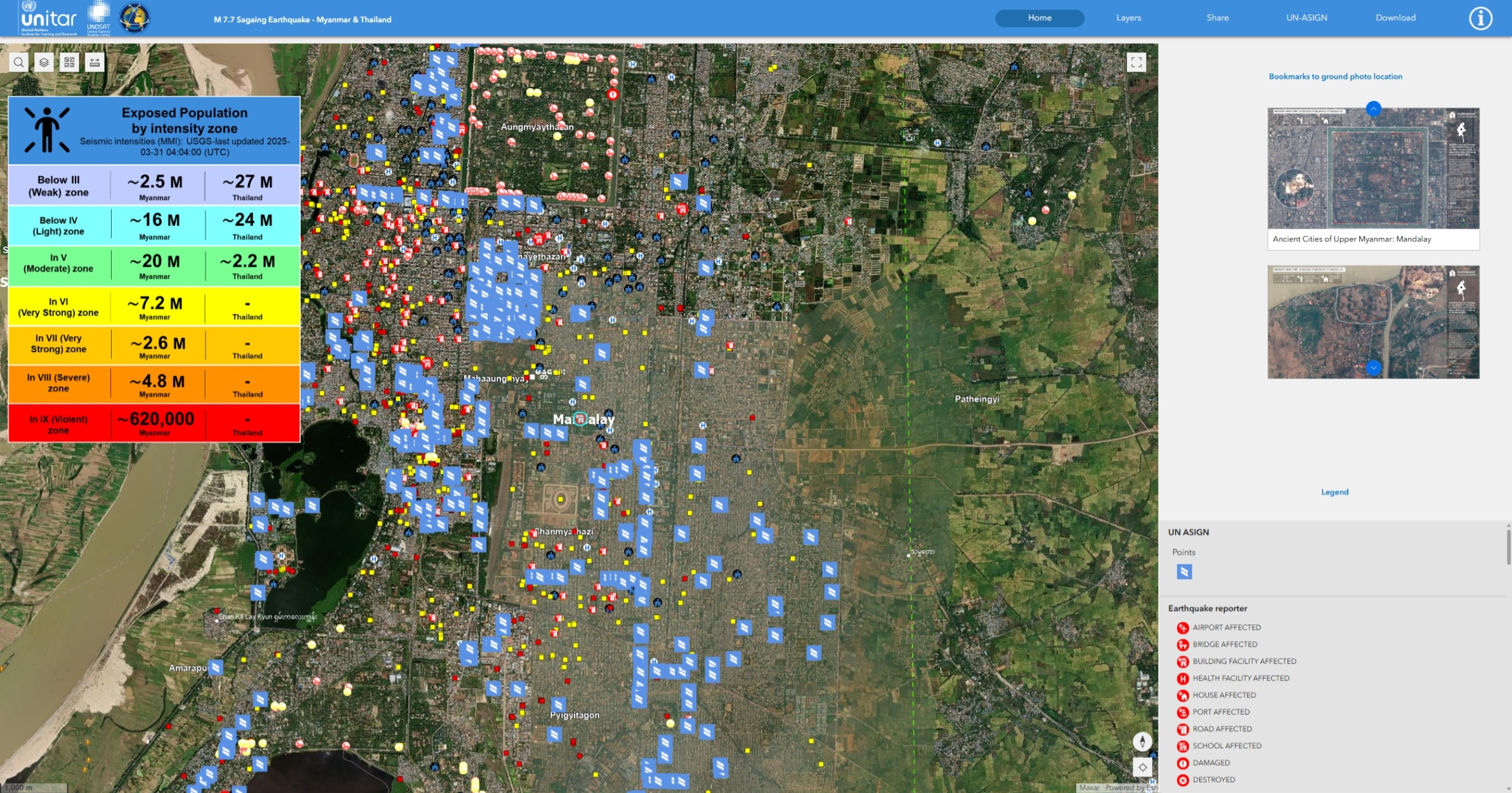1512x793 pixels.
Task: Switch to the Home tab
Action: coord(1039,18)
